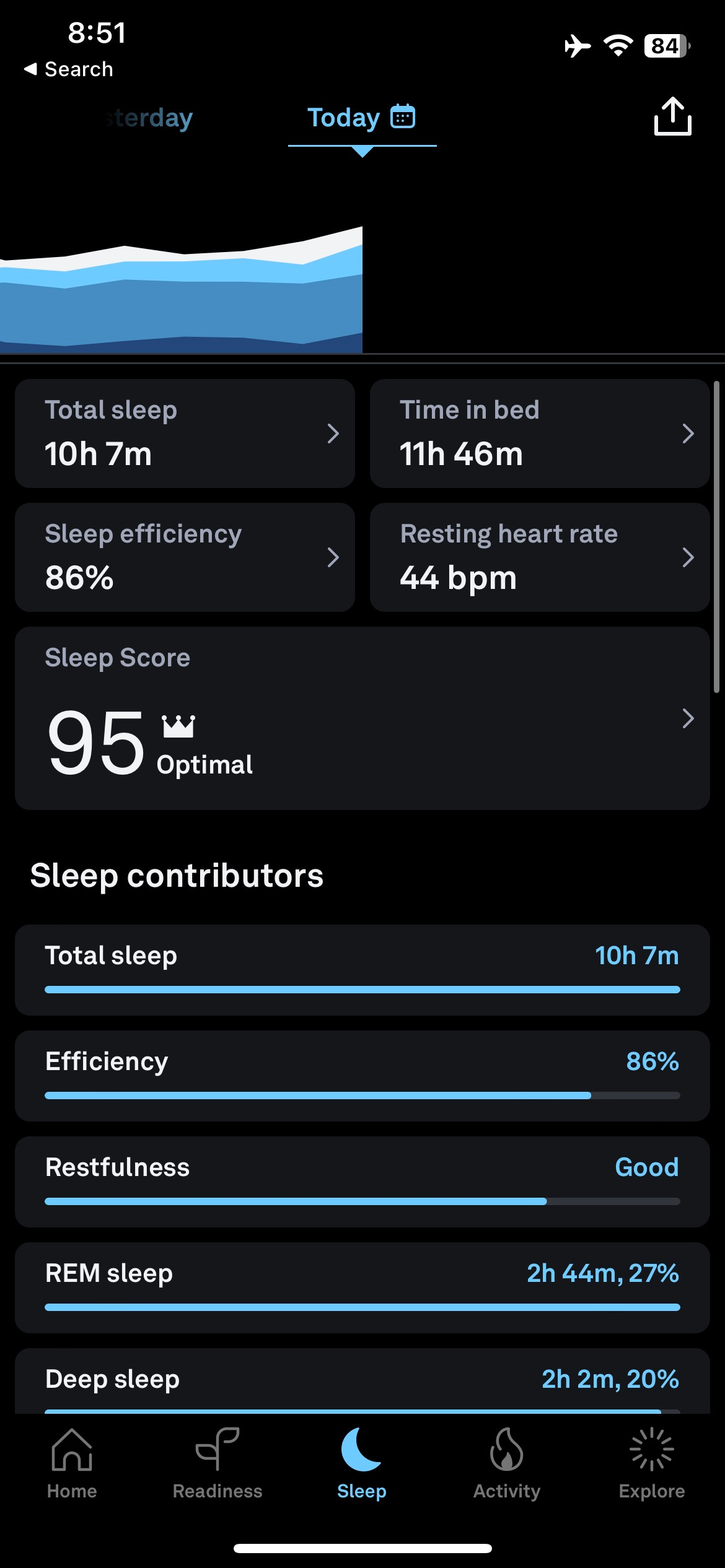Image resolution: width=725 pixels, height=1568 pixels.
Task: Open the Sleep Score 95 card
Action: (362, 718)
